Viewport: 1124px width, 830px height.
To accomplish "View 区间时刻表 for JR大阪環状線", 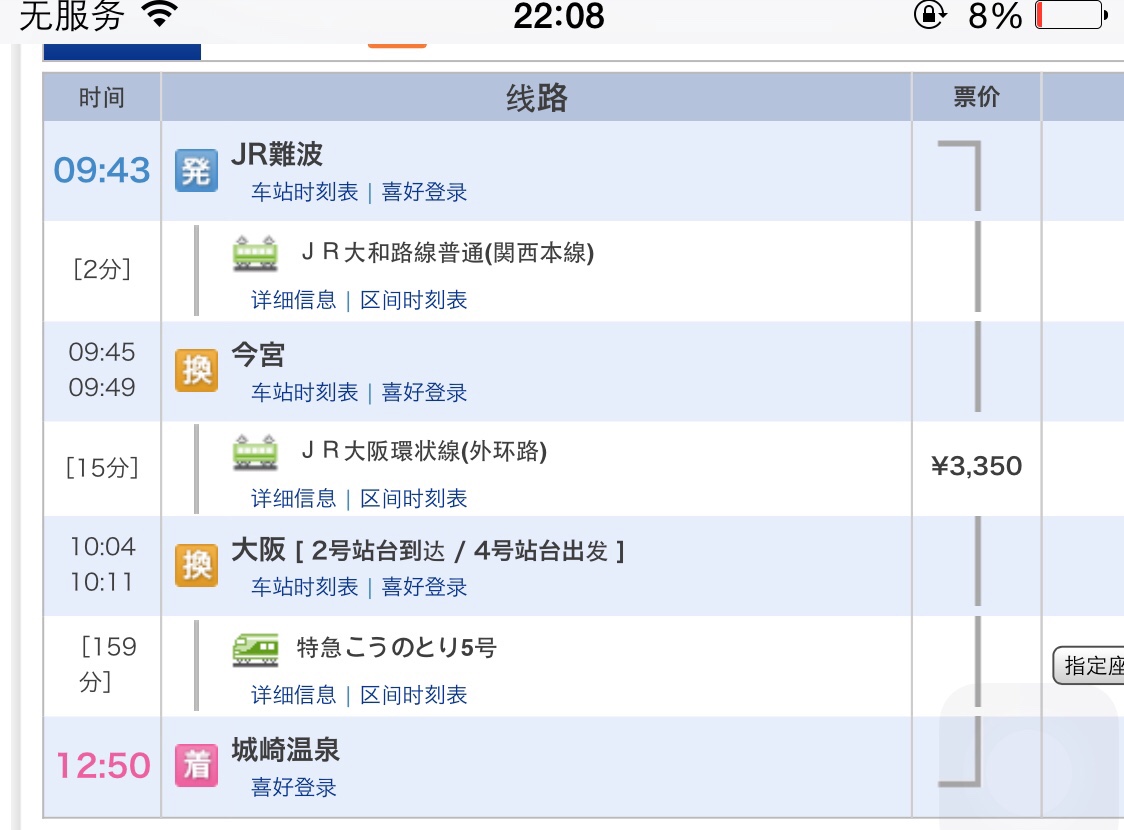I will tap(413, 498).
